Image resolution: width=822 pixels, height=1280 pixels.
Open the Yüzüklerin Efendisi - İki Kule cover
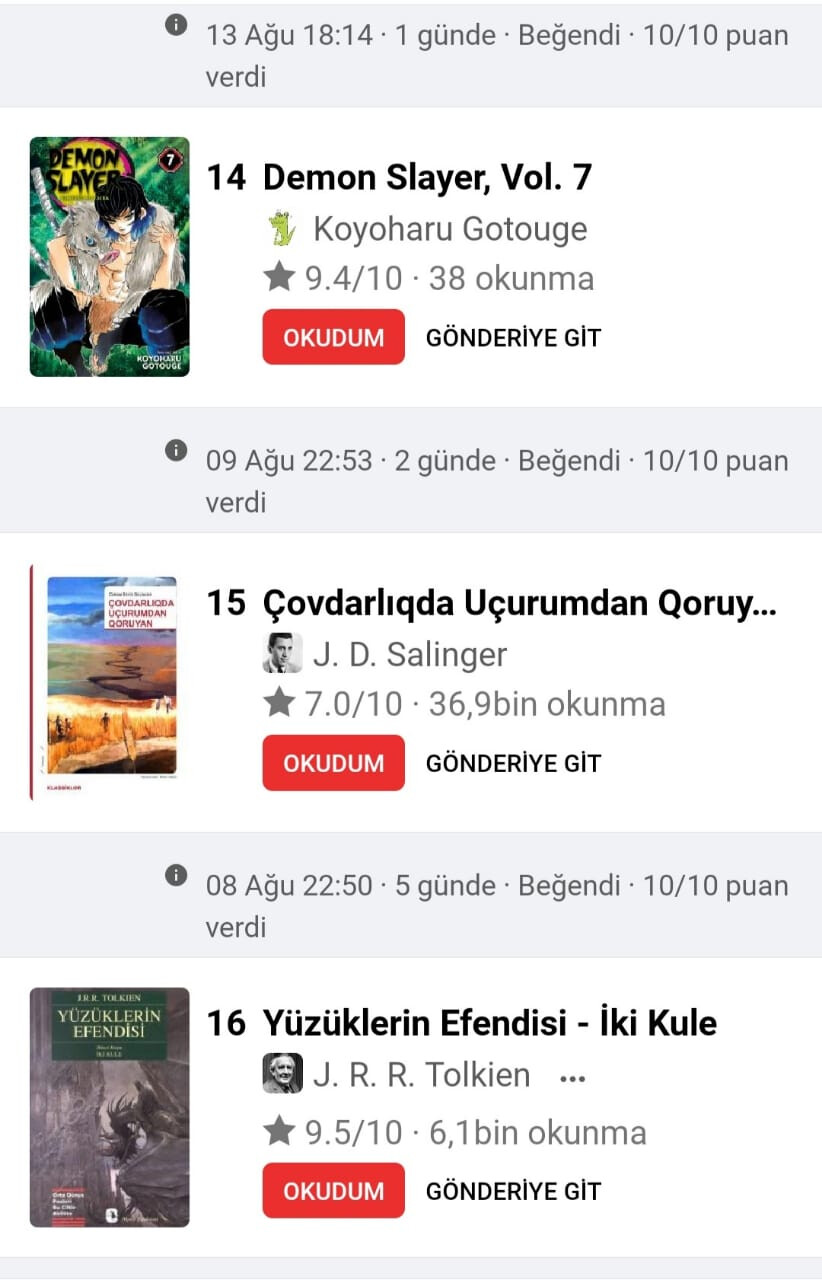pyautogui.click(x=110, y=1108)
